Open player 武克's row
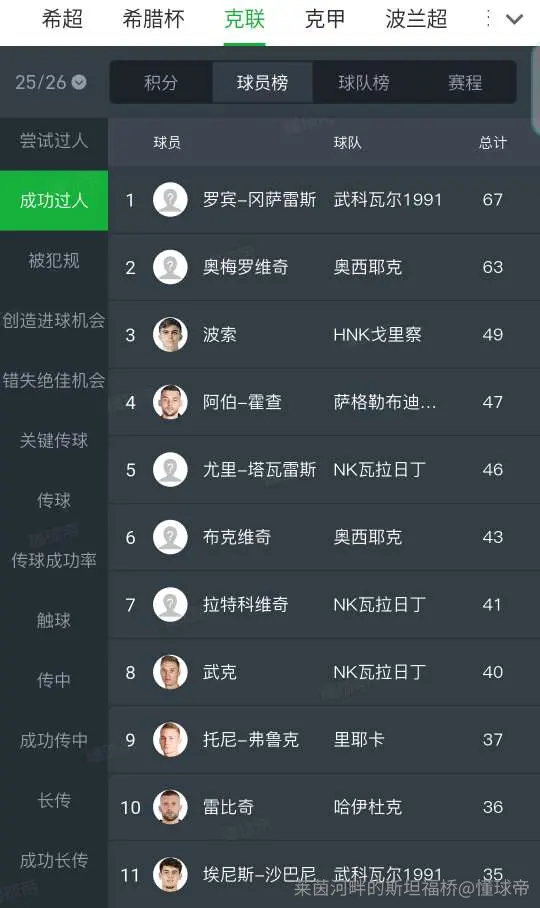This screenshot has width=540, height=908. [x=324, y=672]
